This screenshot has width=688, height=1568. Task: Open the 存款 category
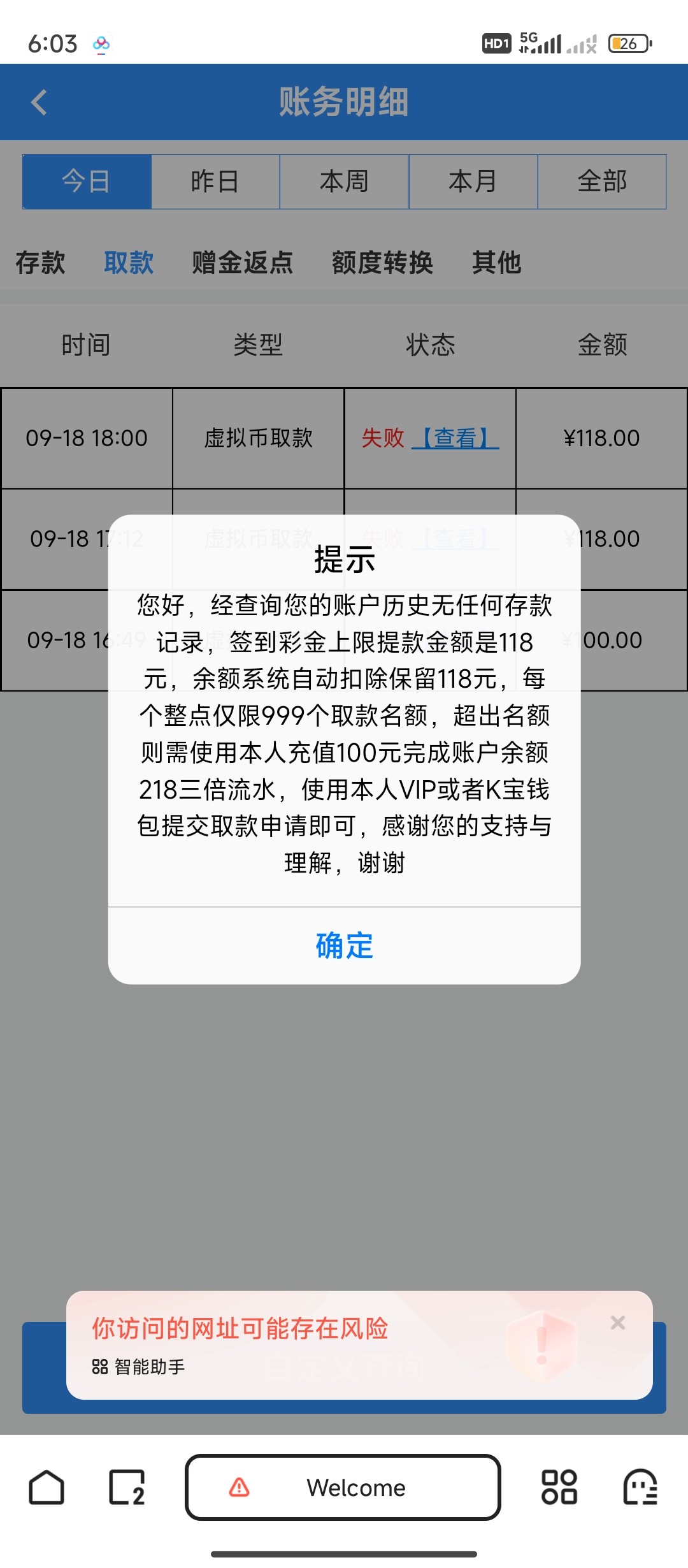(x=40, y=263)
